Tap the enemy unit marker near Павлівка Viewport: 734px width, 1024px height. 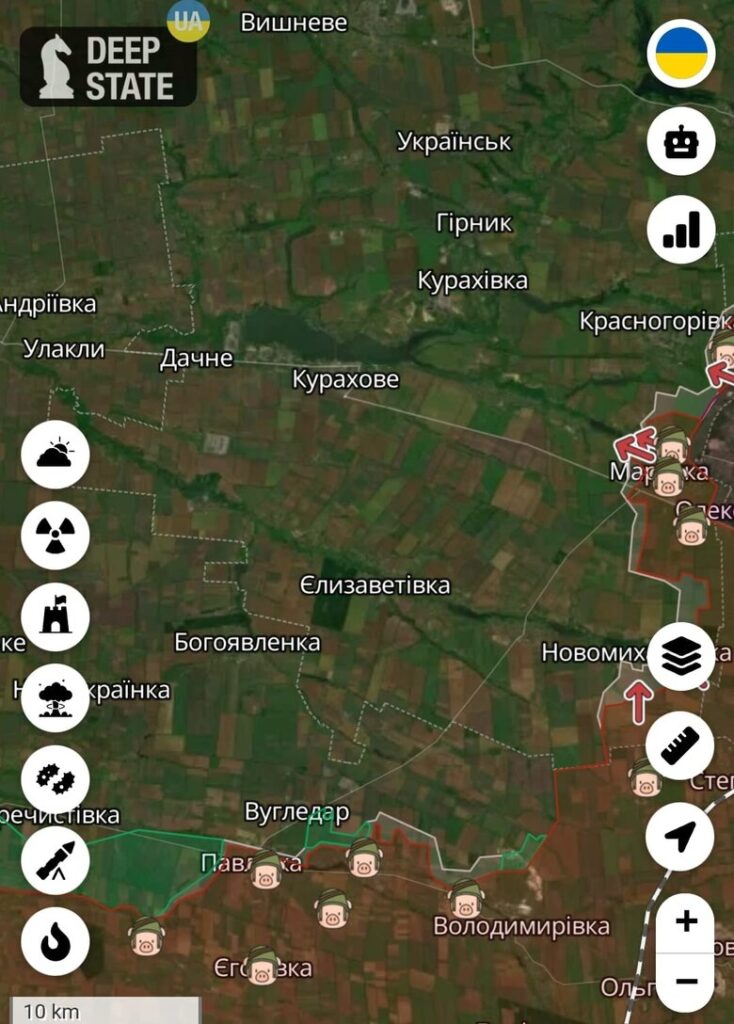tap(265, 869)
